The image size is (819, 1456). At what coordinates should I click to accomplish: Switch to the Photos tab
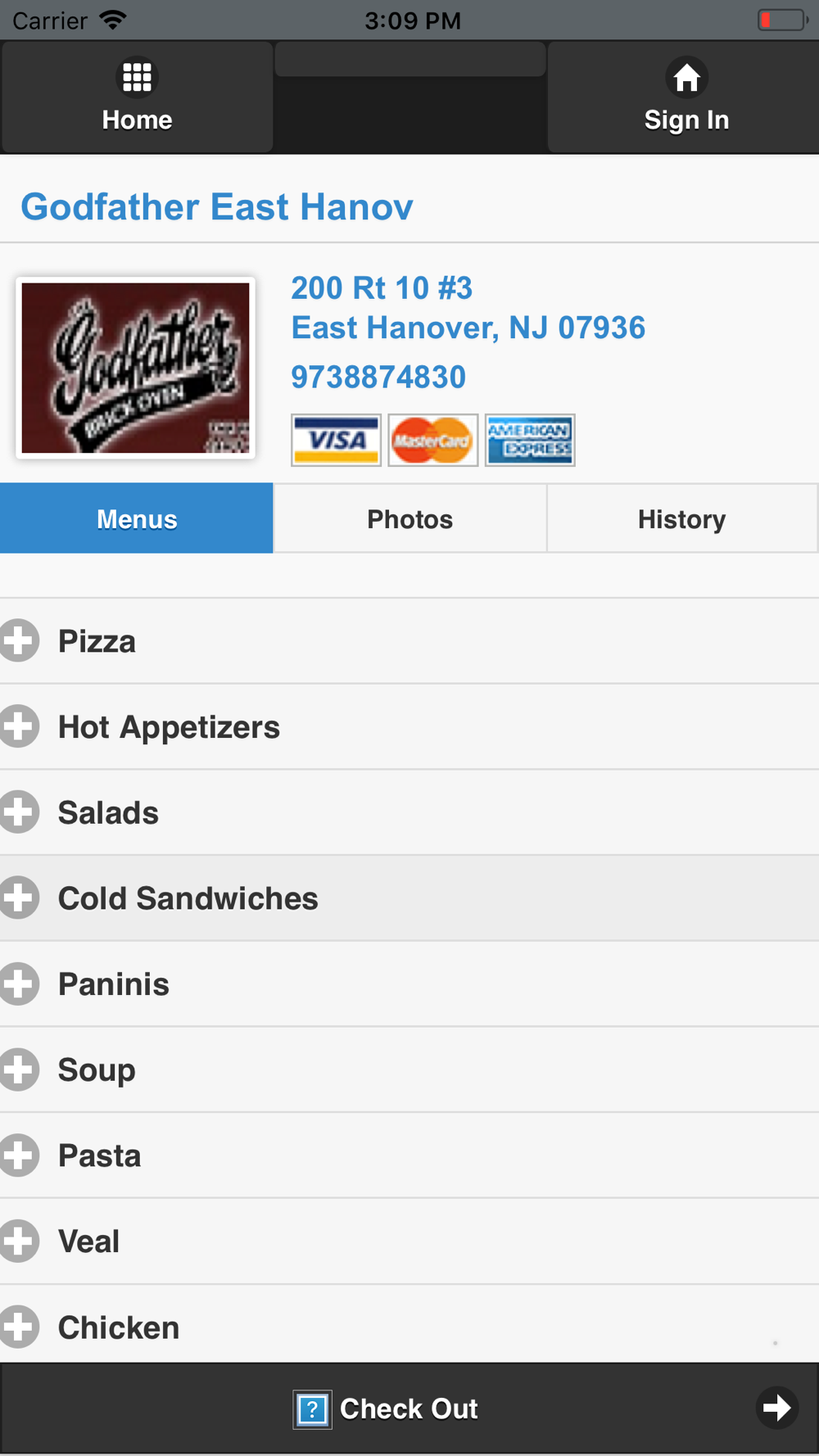click(409, 518)
